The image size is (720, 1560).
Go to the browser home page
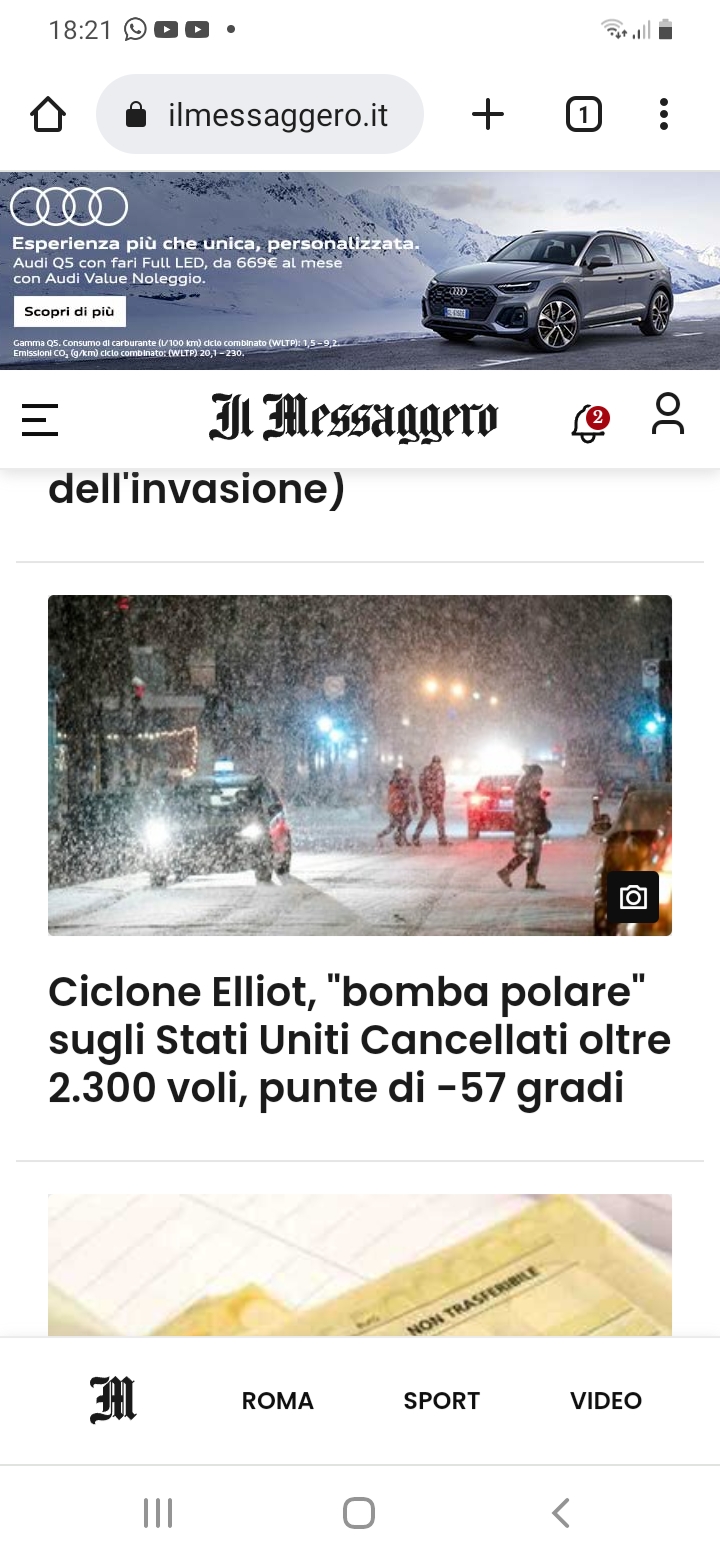pyautogui.click(x=48, y=115)
